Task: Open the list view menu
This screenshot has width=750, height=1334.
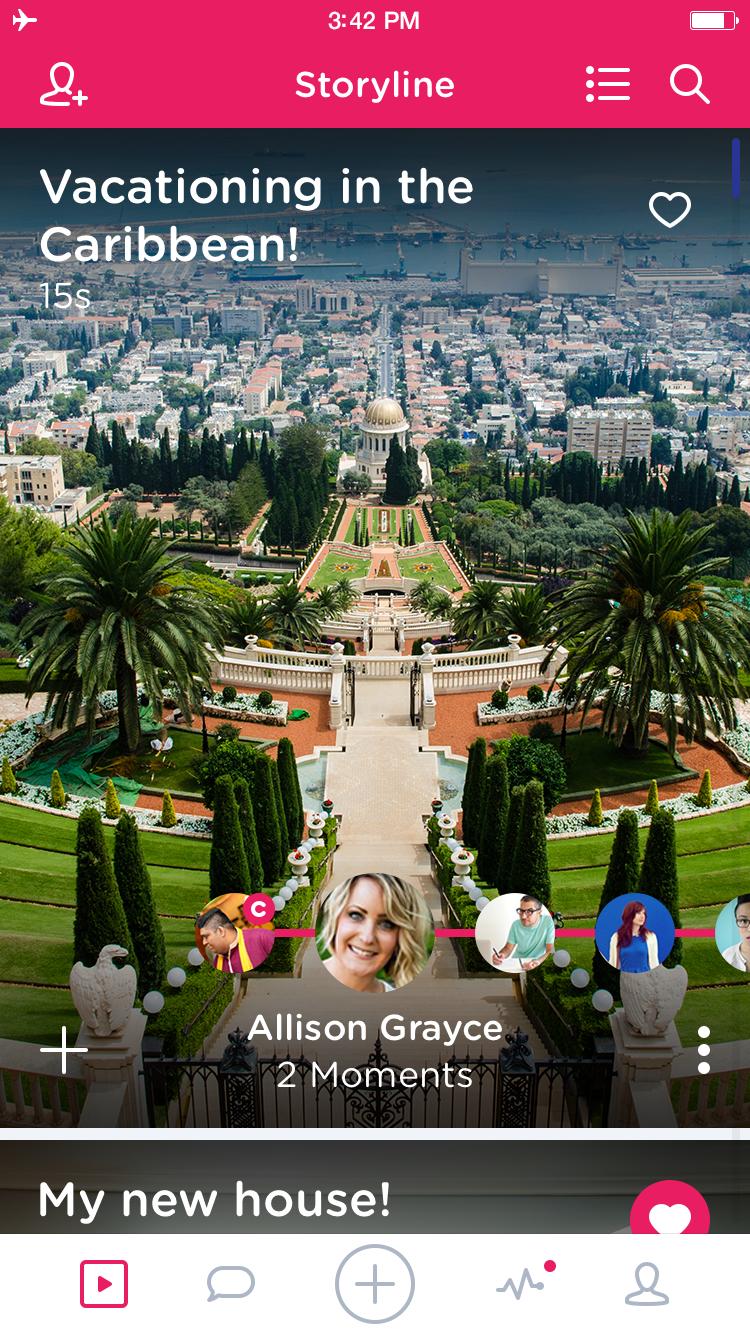Action: point(607,85)
